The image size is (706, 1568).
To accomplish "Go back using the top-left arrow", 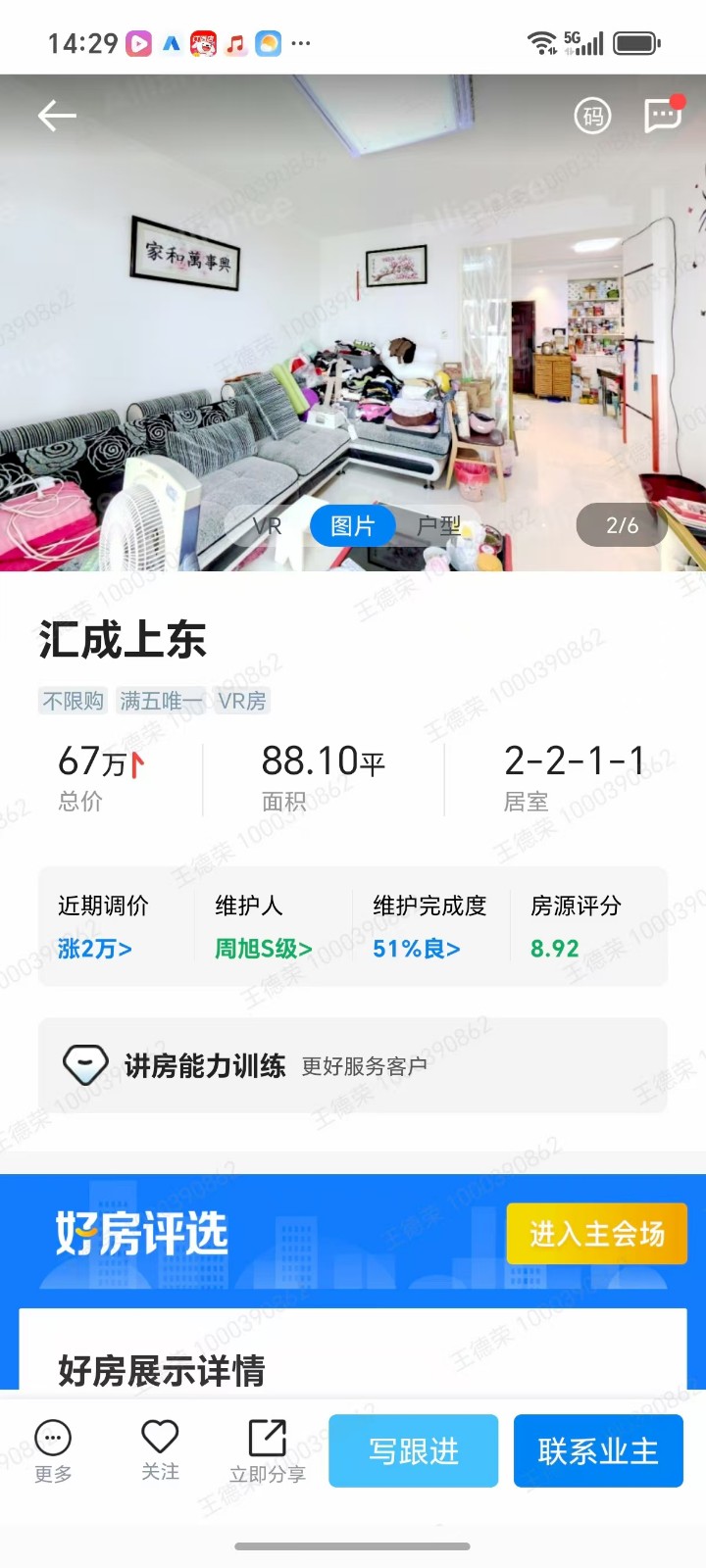I will pos(57,116).
